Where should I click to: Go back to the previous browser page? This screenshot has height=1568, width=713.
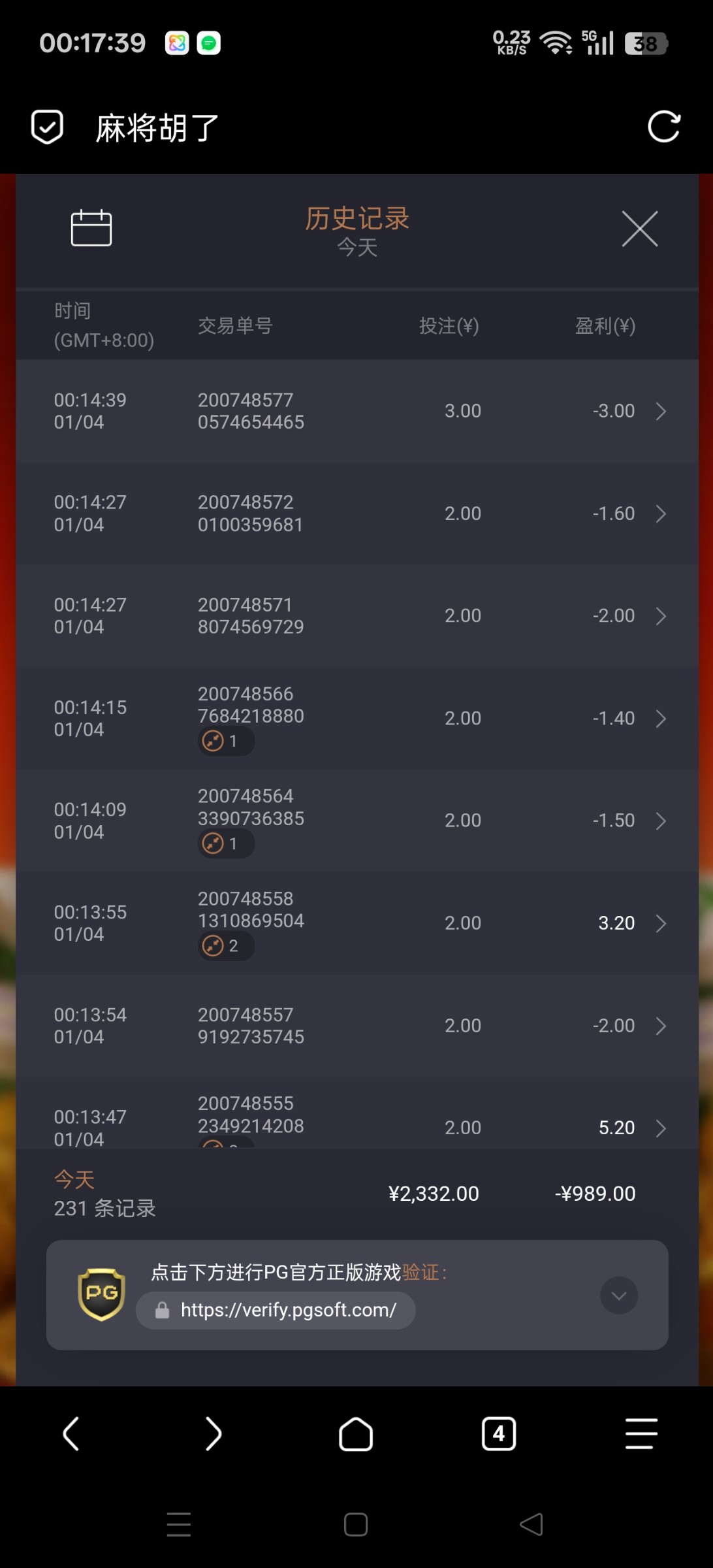pos(71,1434)
